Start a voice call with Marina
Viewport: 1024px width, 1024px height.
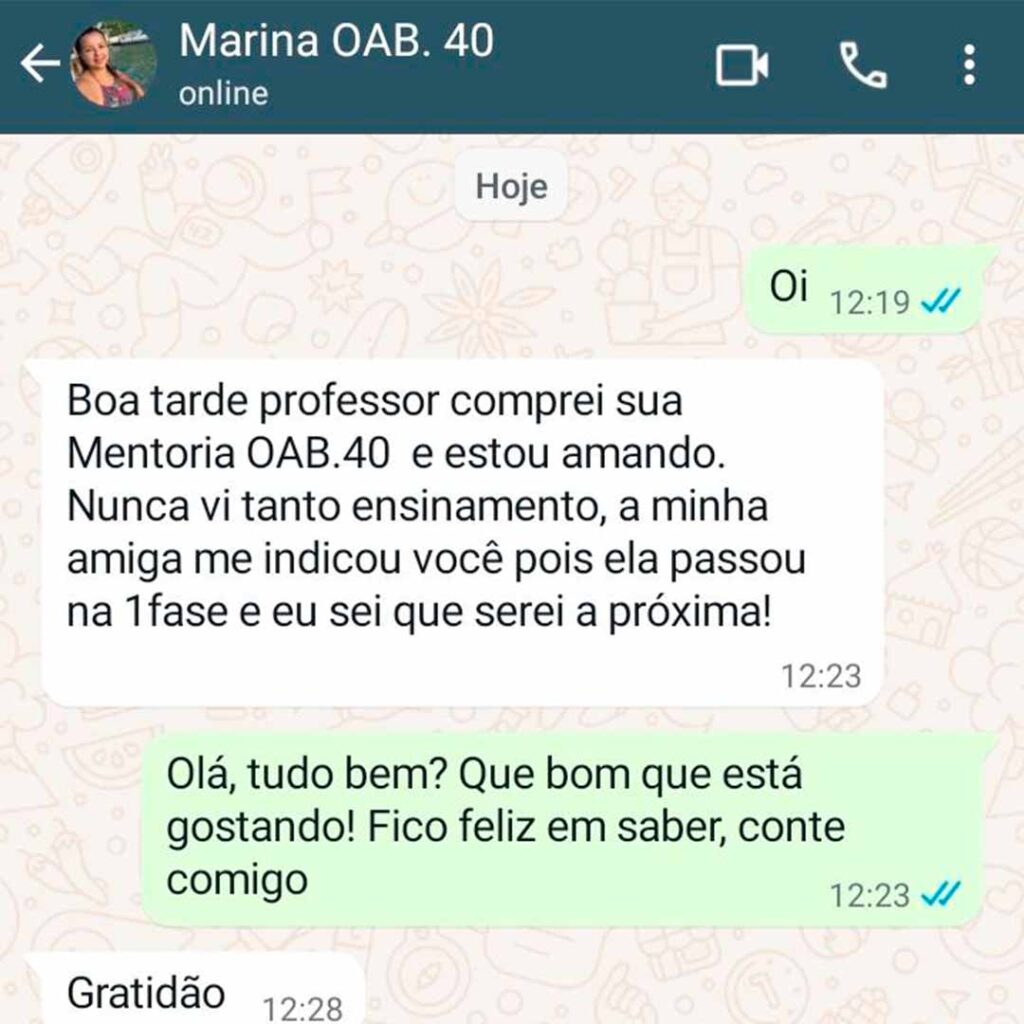(862, 65)
